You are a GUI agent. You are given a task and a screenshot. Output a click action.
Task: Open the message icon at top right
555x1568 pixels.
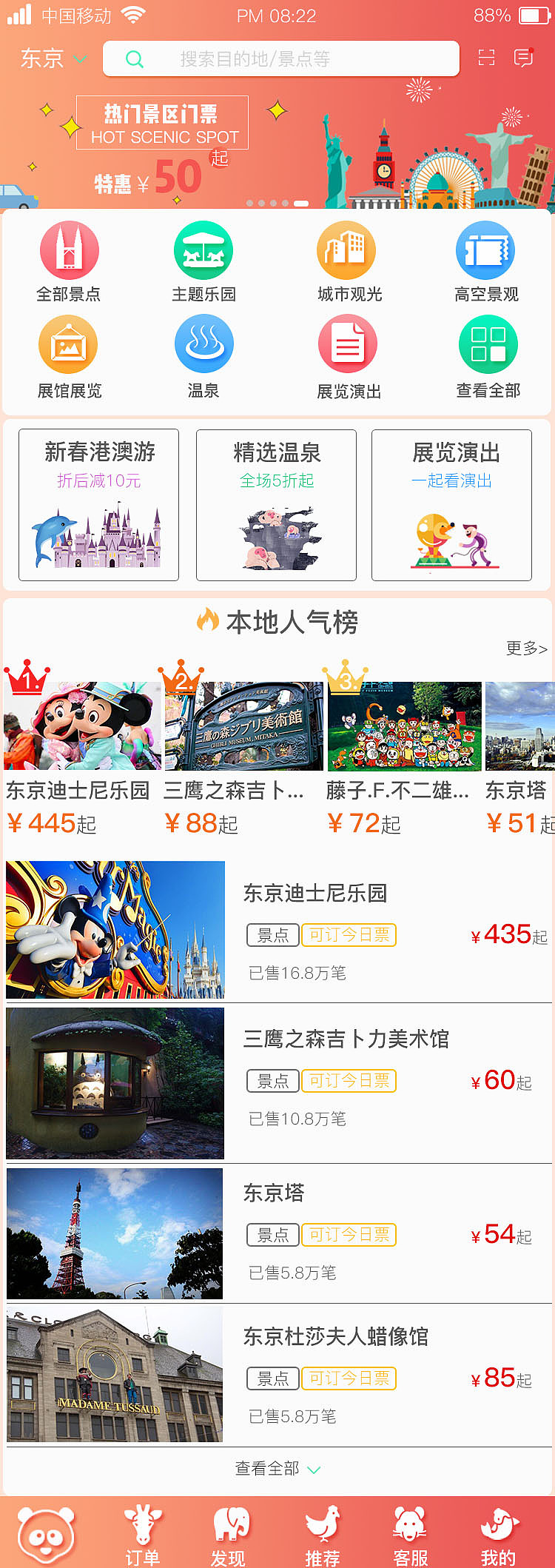pos(523,58)
